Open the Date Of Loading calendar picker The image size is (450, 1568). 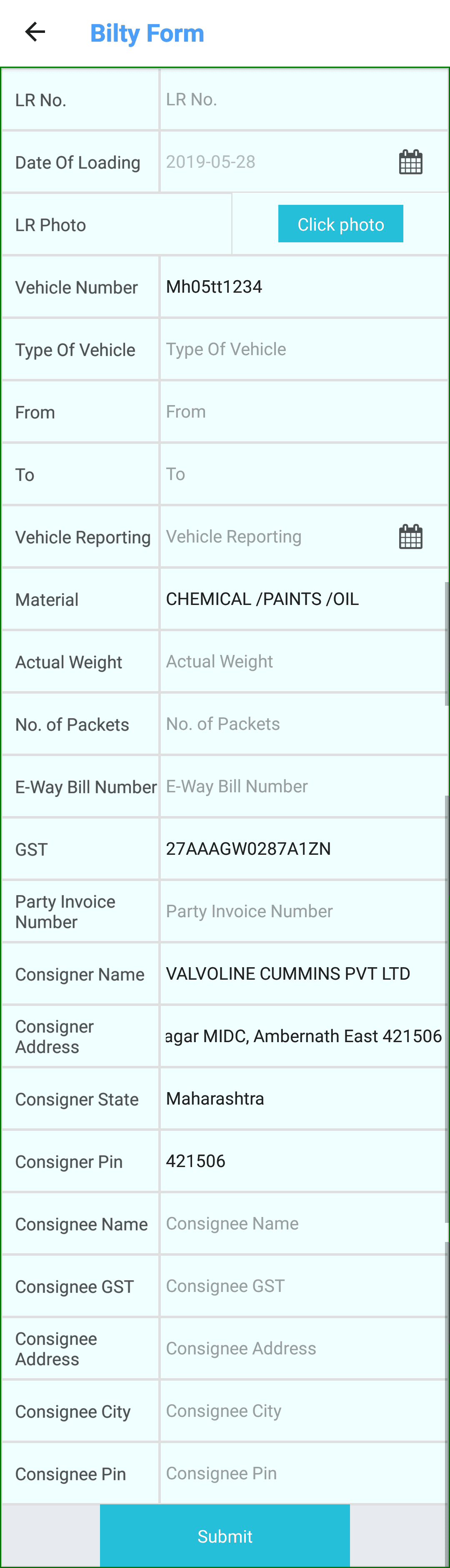tap(410, 162)
